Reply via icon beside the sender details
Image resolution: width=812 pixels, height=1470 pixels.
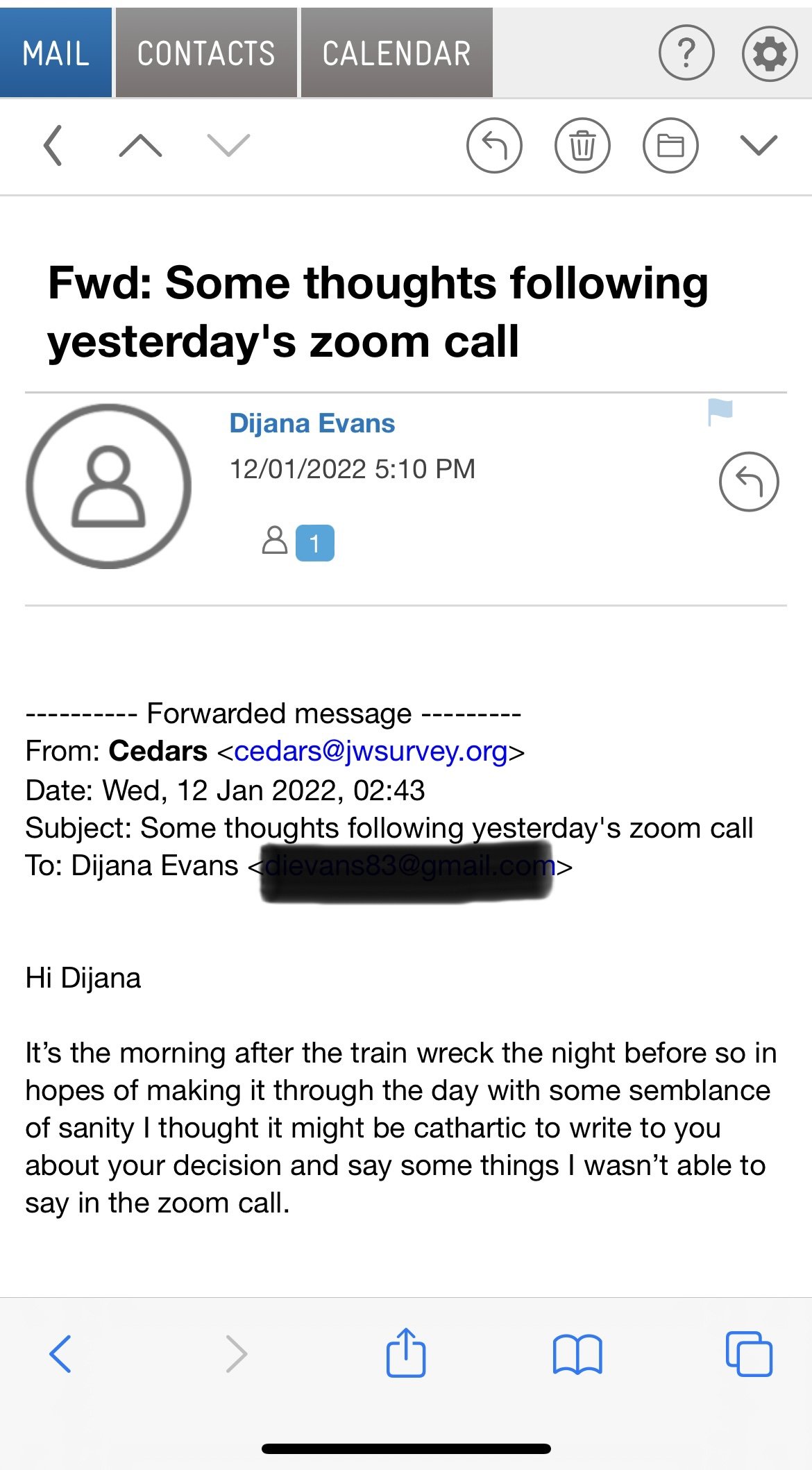pos(749,482)
